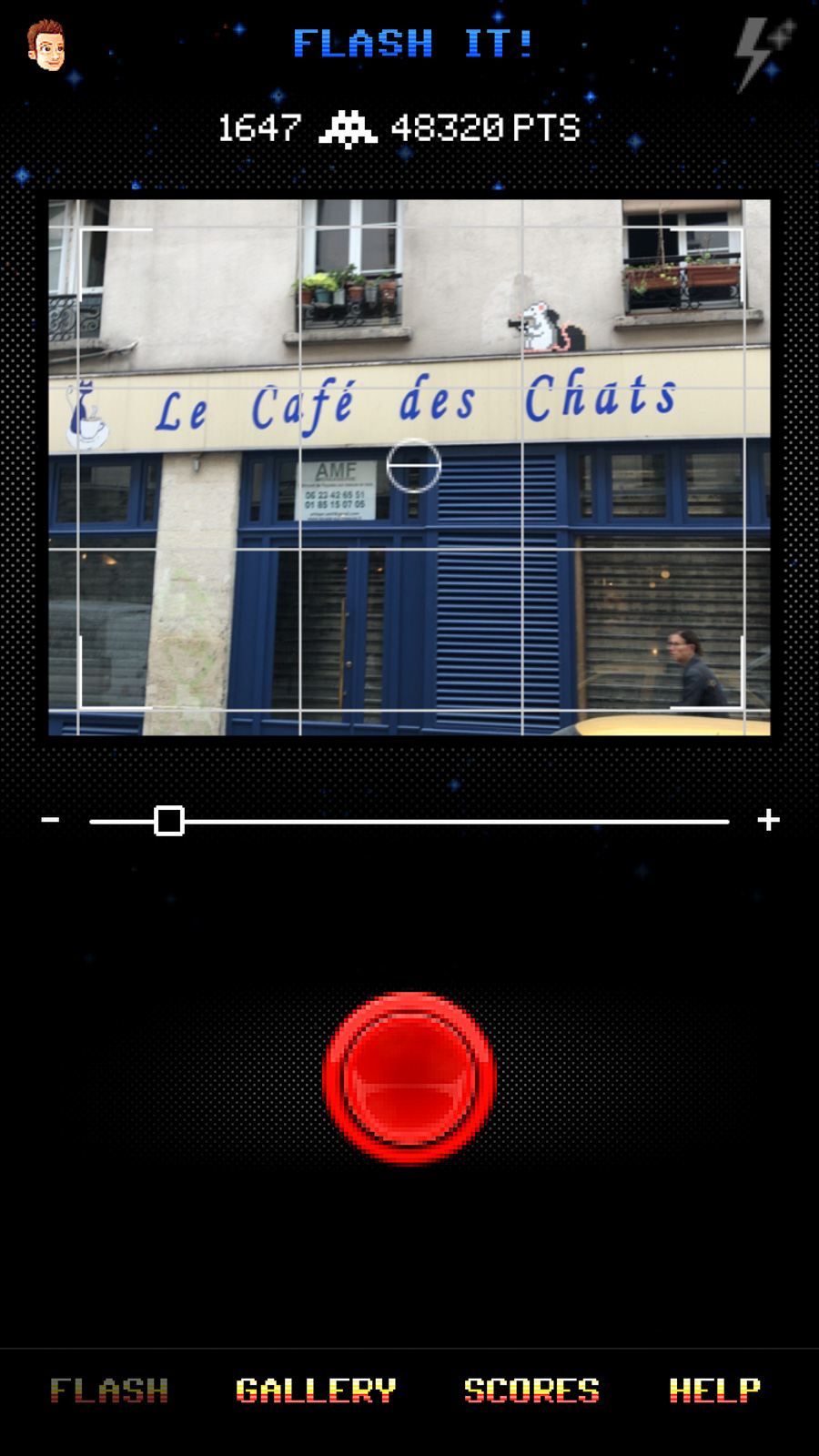Zoom in with the plus button
Image resolution: width=819 pixels, height=1456 pixels.
pos(769,820)
